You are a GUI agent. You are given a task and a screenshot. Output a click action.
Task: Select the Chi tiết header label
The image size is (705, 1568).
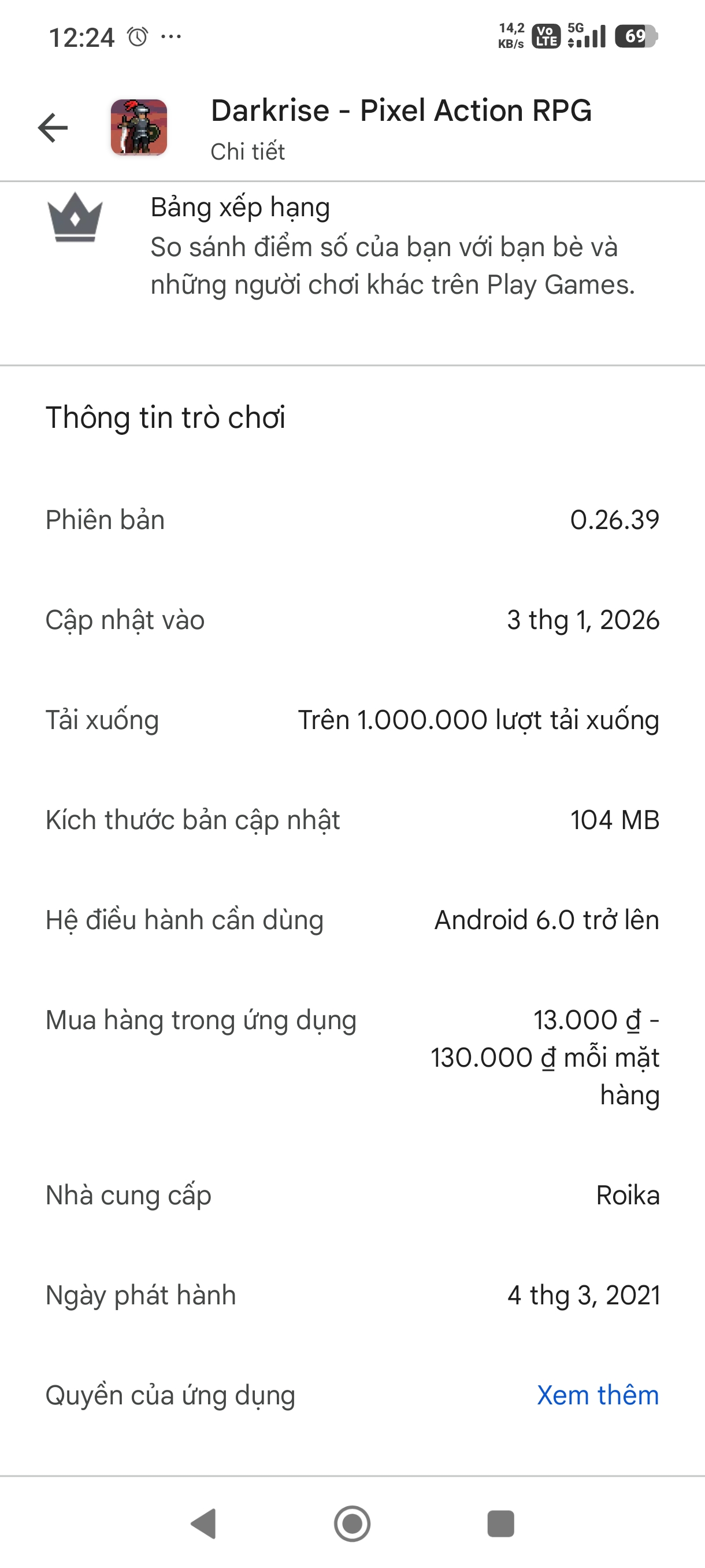247,151
